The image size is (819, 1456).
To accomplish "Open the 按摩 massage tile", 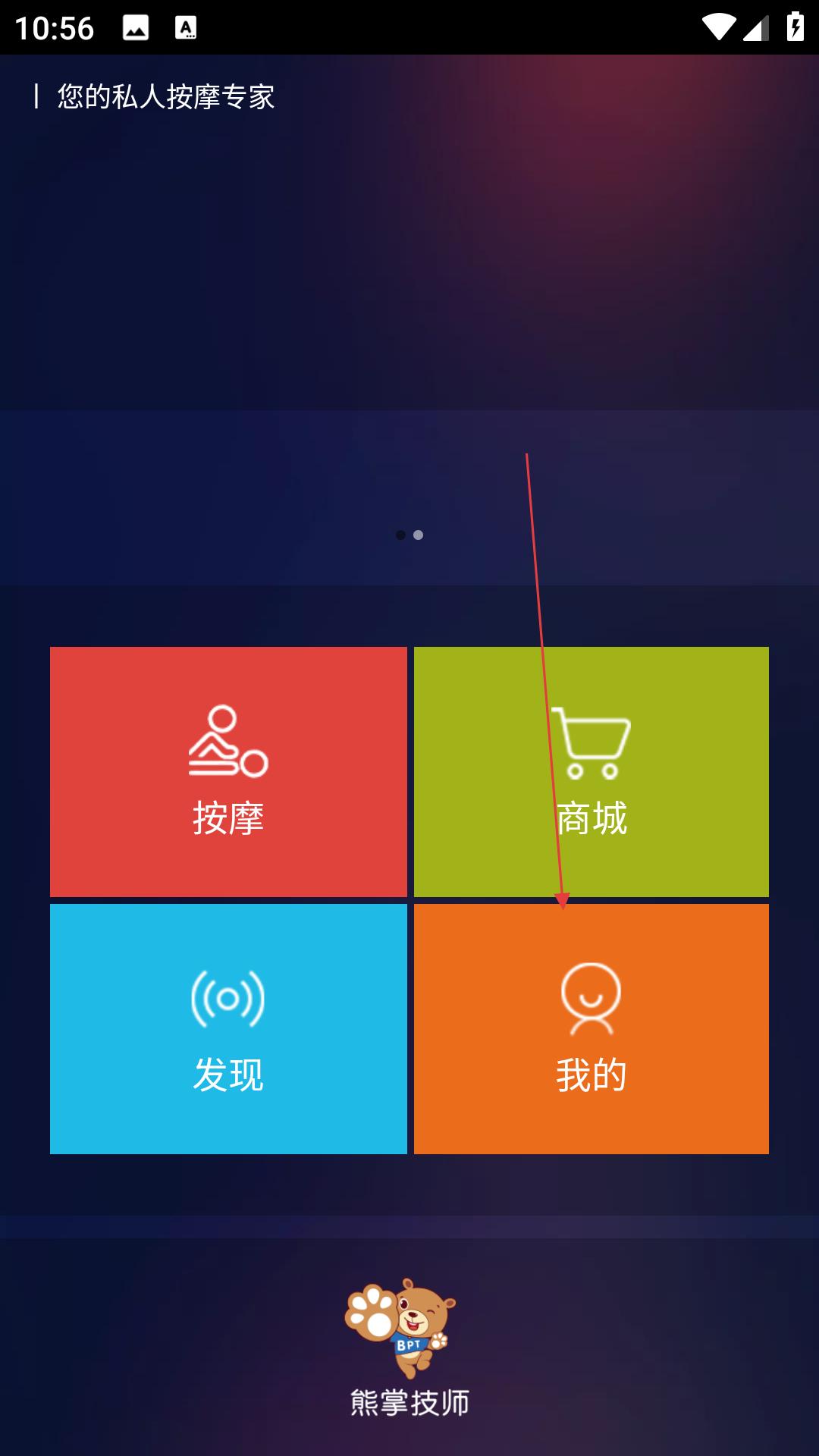I will (x=228, y=771).
